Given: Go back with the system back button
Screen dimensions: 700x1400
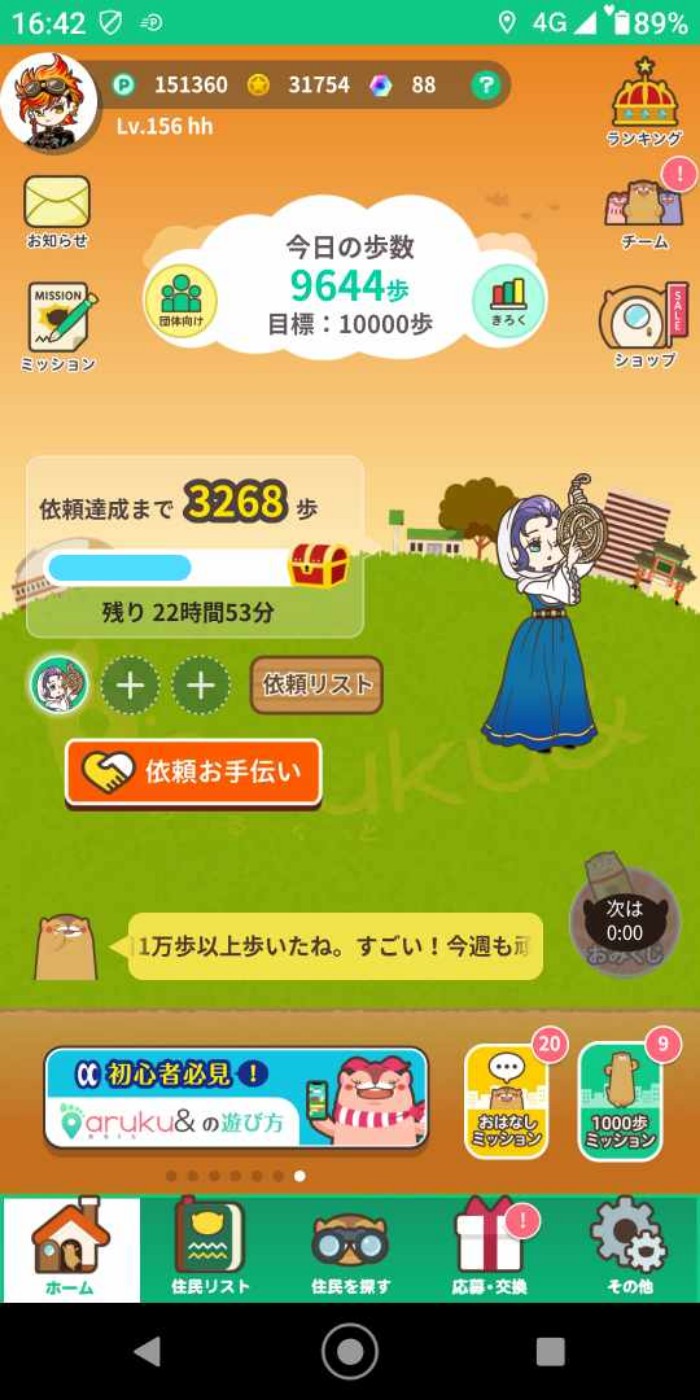Looking at the screenshot, I should tap(148, 1351).
